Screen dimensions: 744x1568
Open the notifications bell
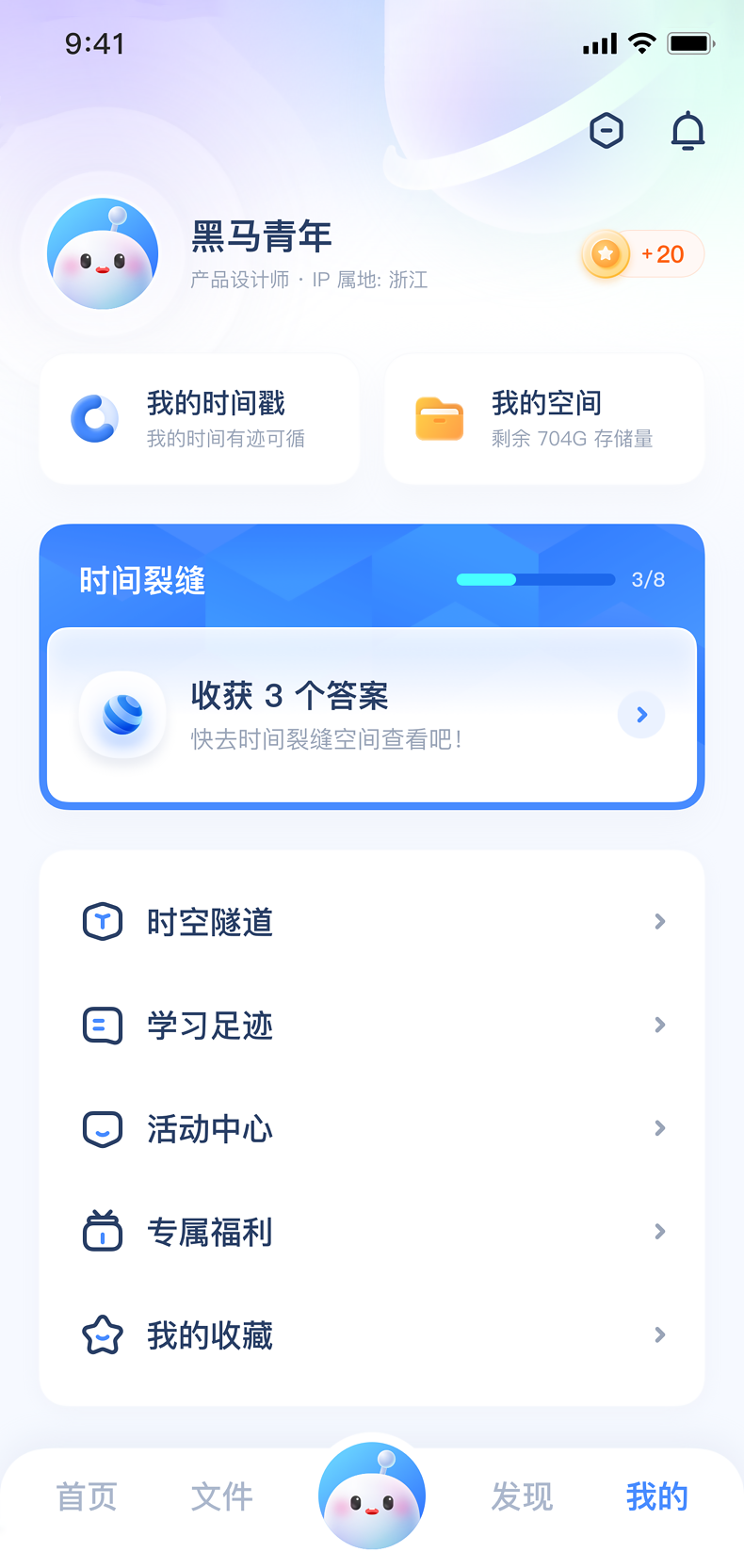687,131
